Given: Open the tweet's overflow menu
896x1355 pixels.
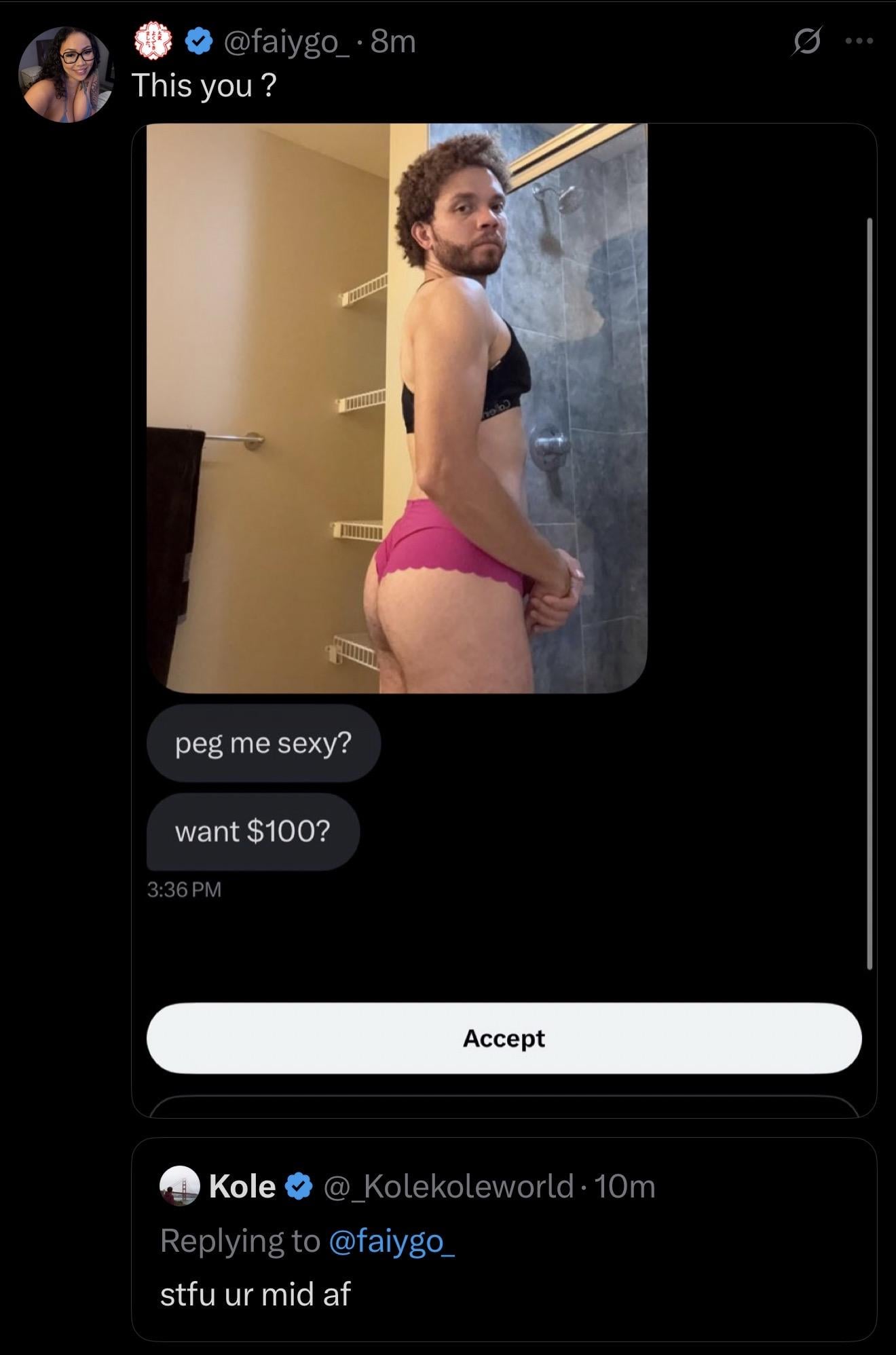Looking at the screenshot, I should [859, 42].
